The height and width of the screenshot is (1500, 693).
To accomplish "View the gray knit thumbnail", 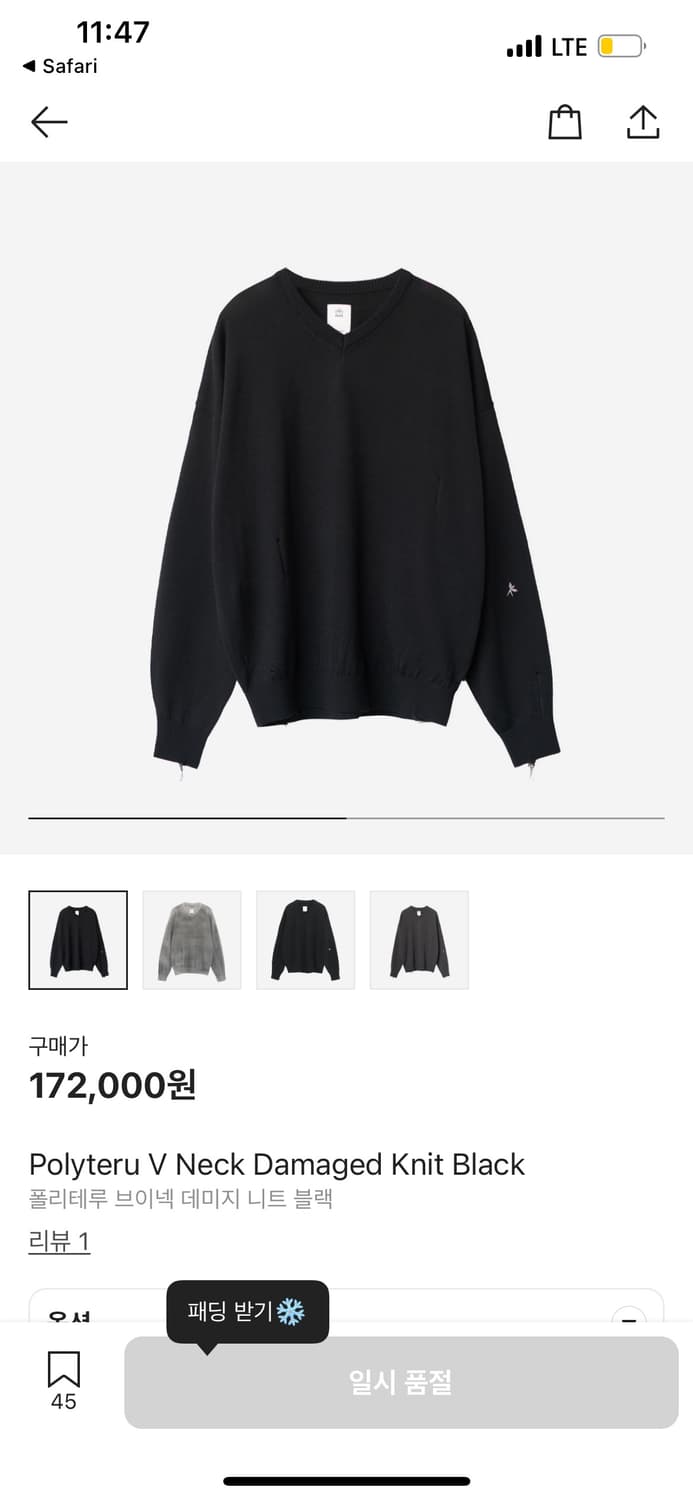I will click(192, 940).
